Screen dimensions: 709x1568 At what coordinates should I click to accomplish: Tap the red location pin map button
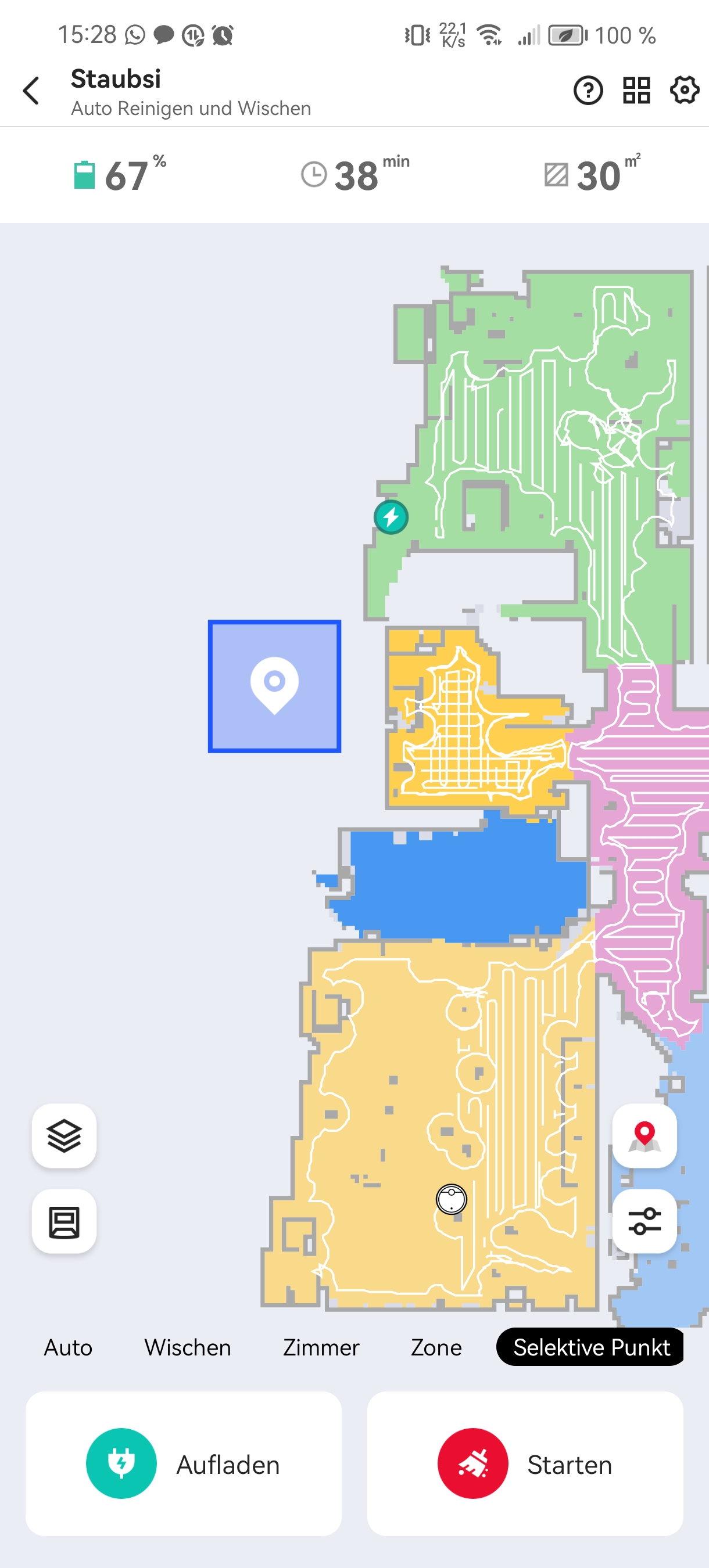coord(644,1135)
